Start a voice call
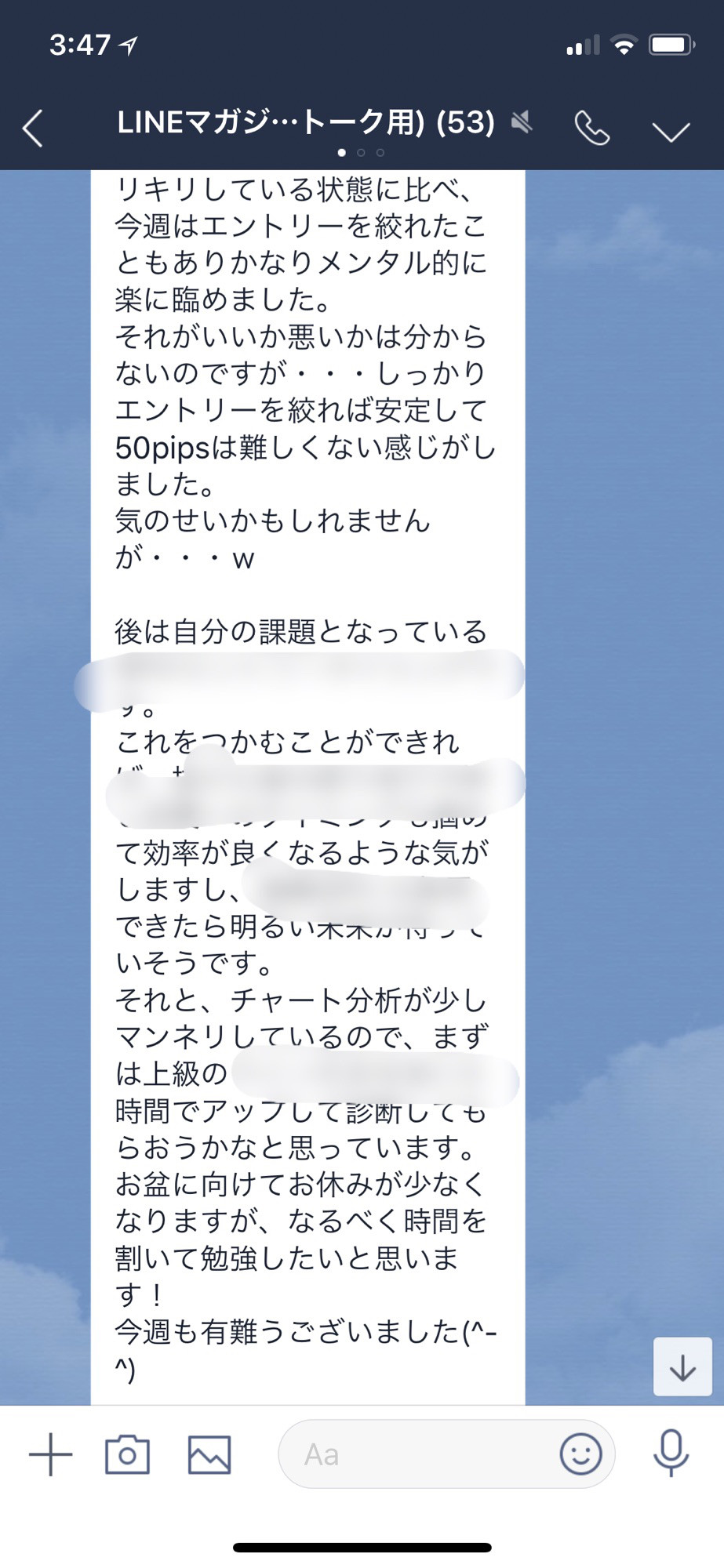724x1568 pixels. (x=591, y=128)
